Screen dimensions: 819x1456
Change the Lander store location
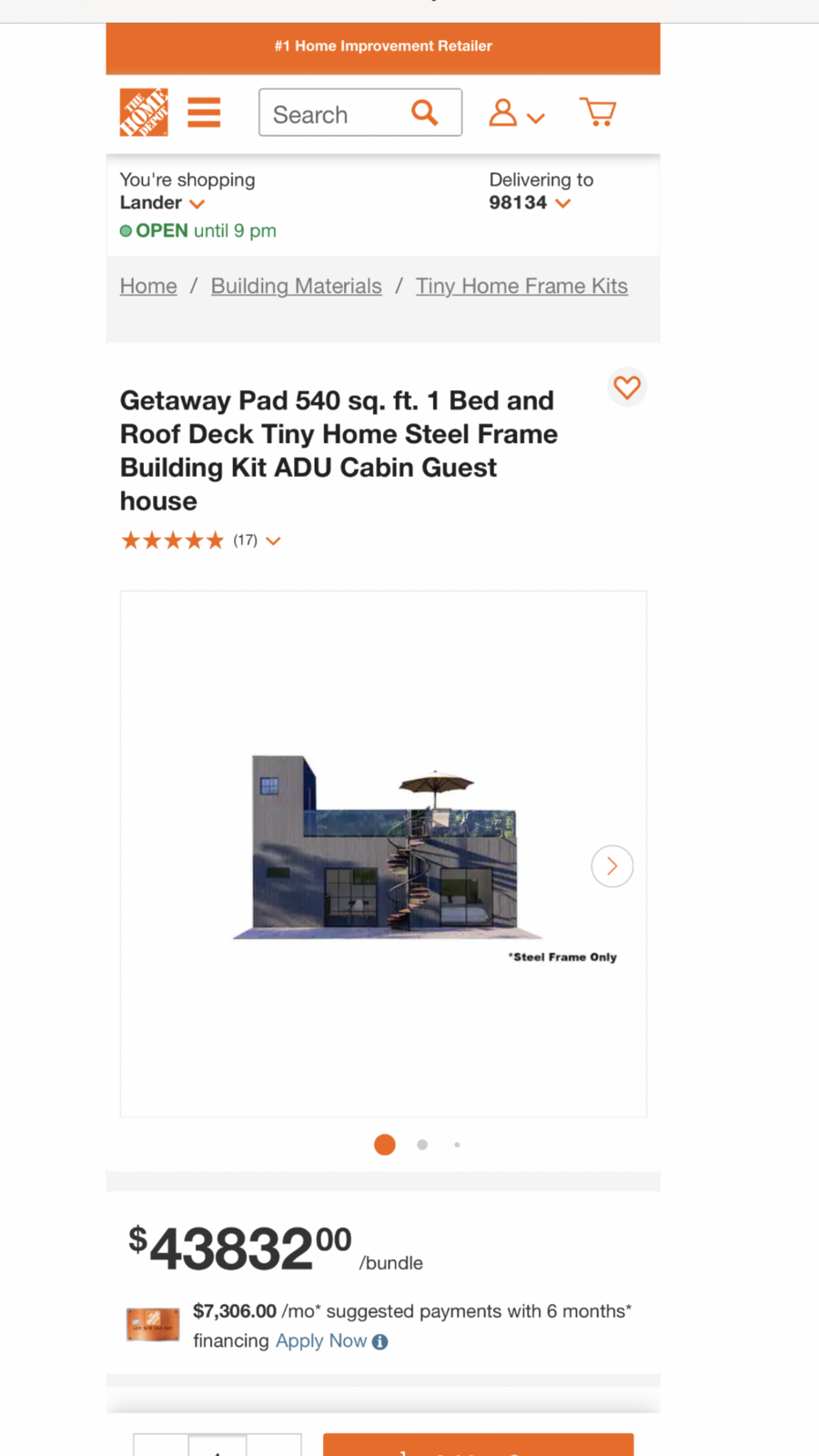pyautogui.click(x=162, y=203)
